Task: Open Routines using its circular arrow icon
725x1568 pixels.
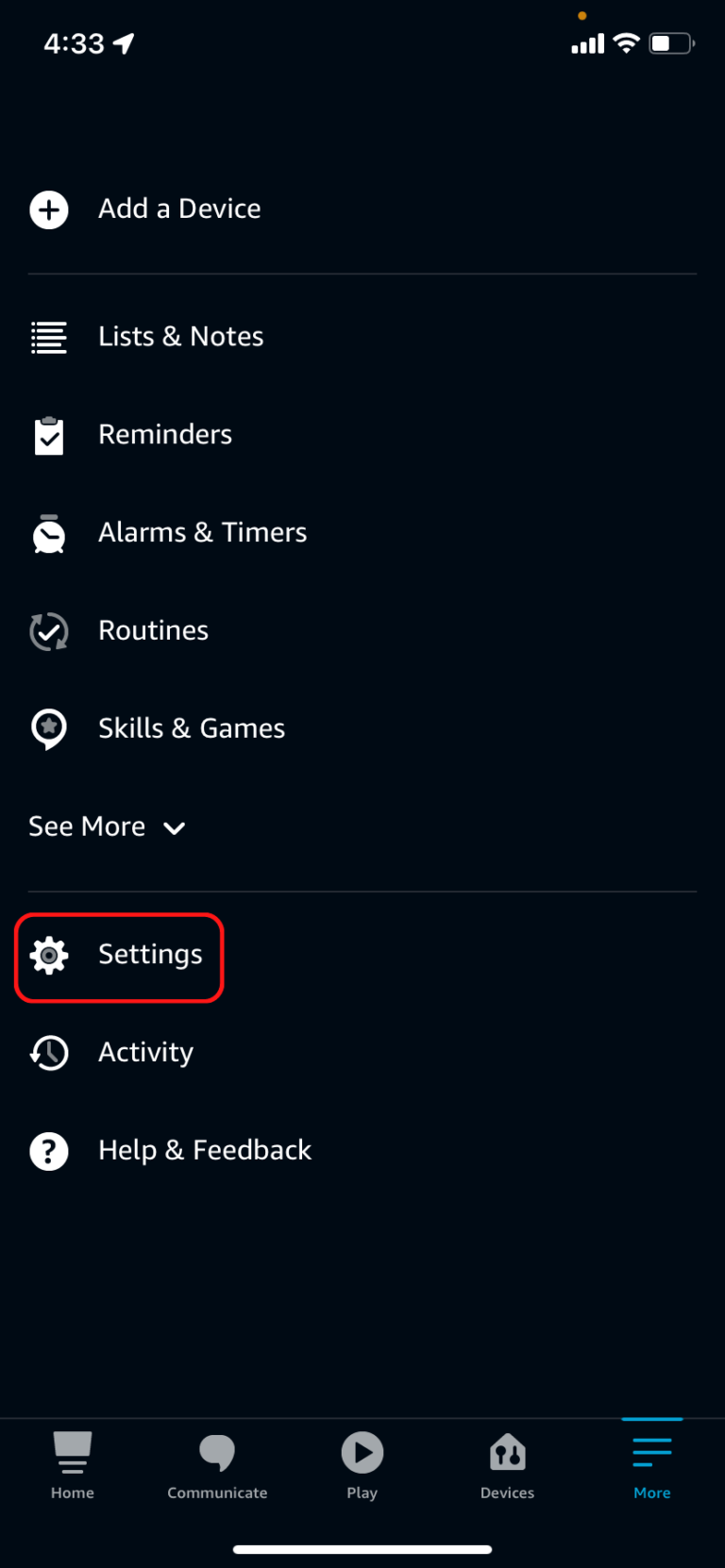Action: [x=48, y=631]
